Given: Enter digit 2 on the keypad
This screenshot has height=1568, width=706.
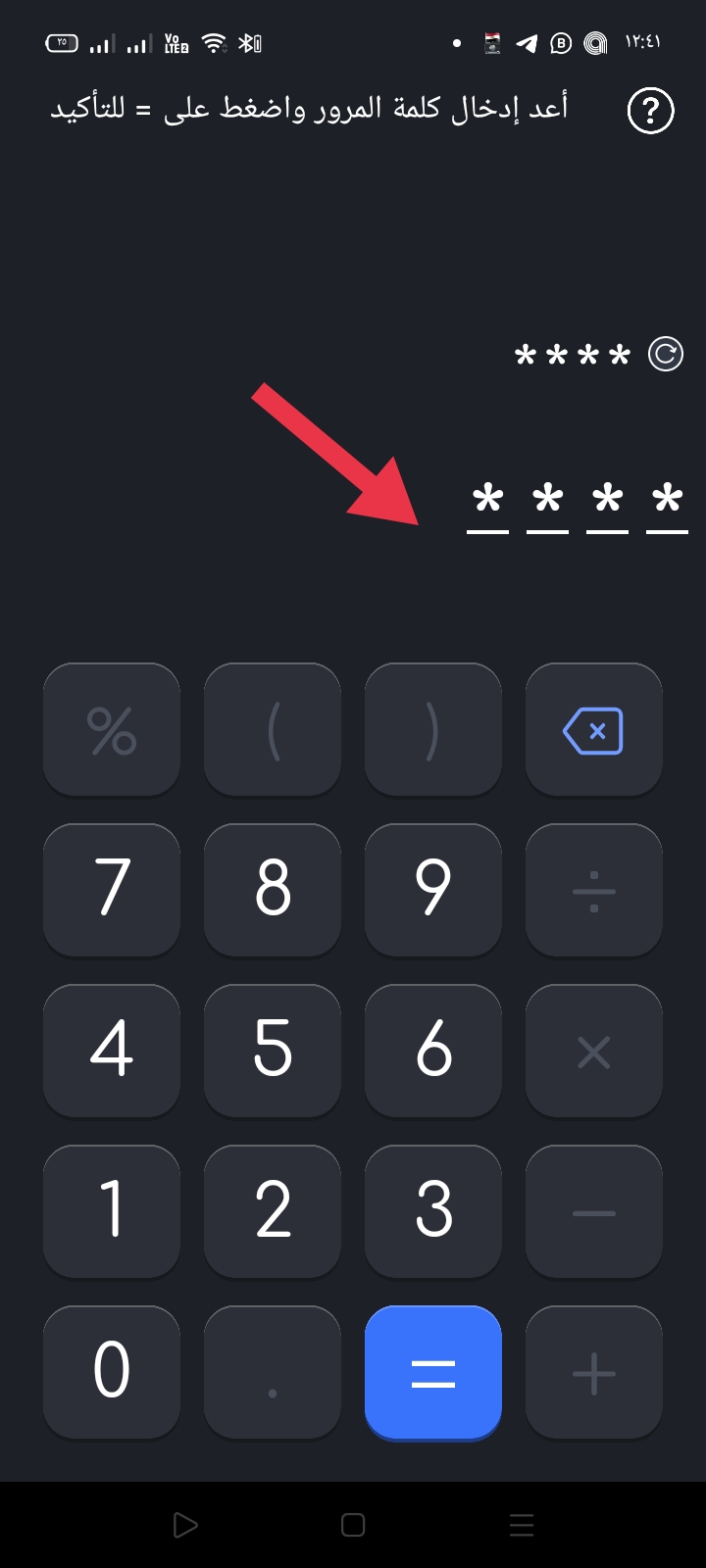Looking at the screenshot, I should click(272, 1212).
